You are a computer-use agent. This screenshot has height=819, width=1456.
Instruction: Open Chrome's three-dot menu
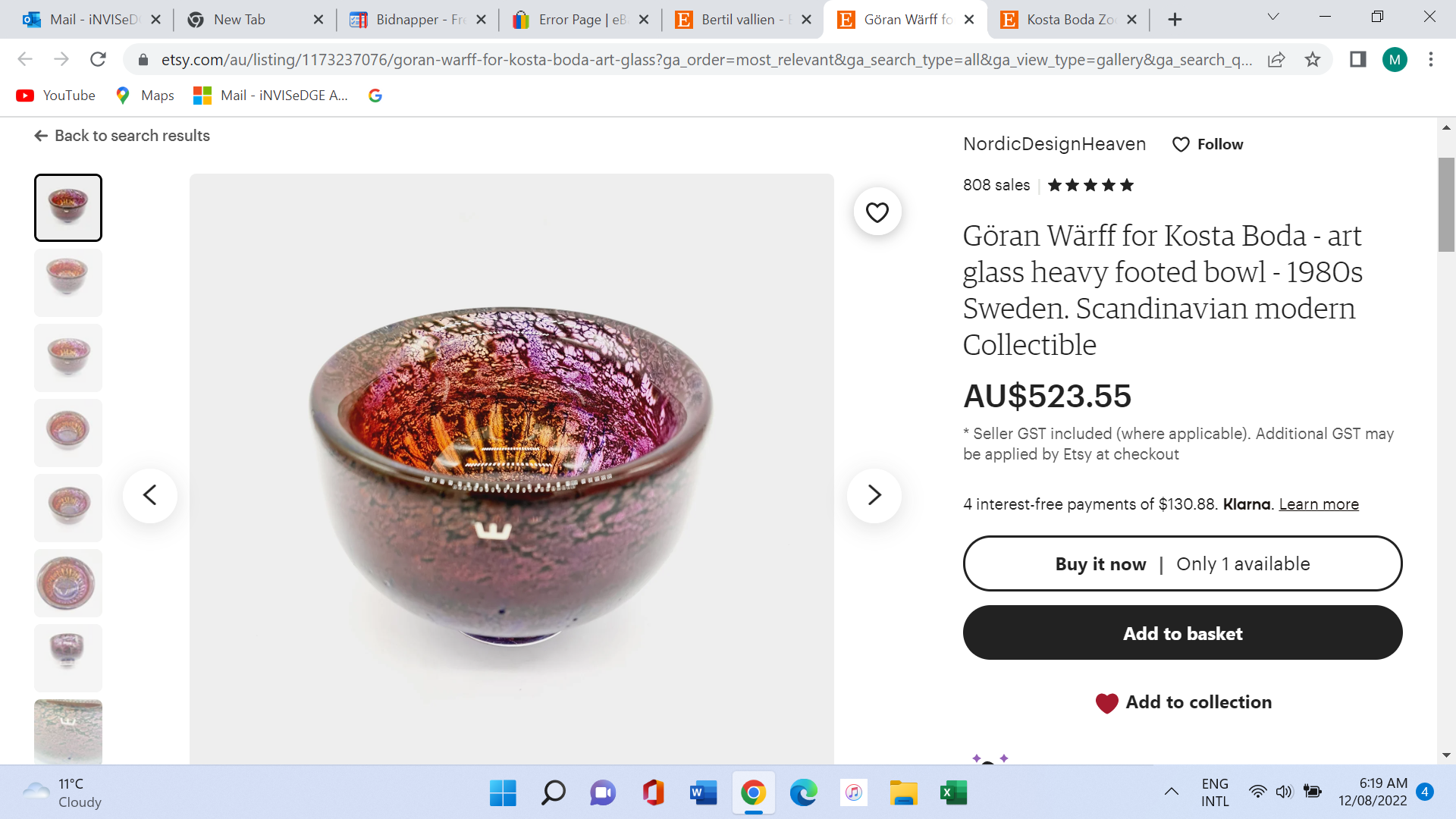point(1430,59)
